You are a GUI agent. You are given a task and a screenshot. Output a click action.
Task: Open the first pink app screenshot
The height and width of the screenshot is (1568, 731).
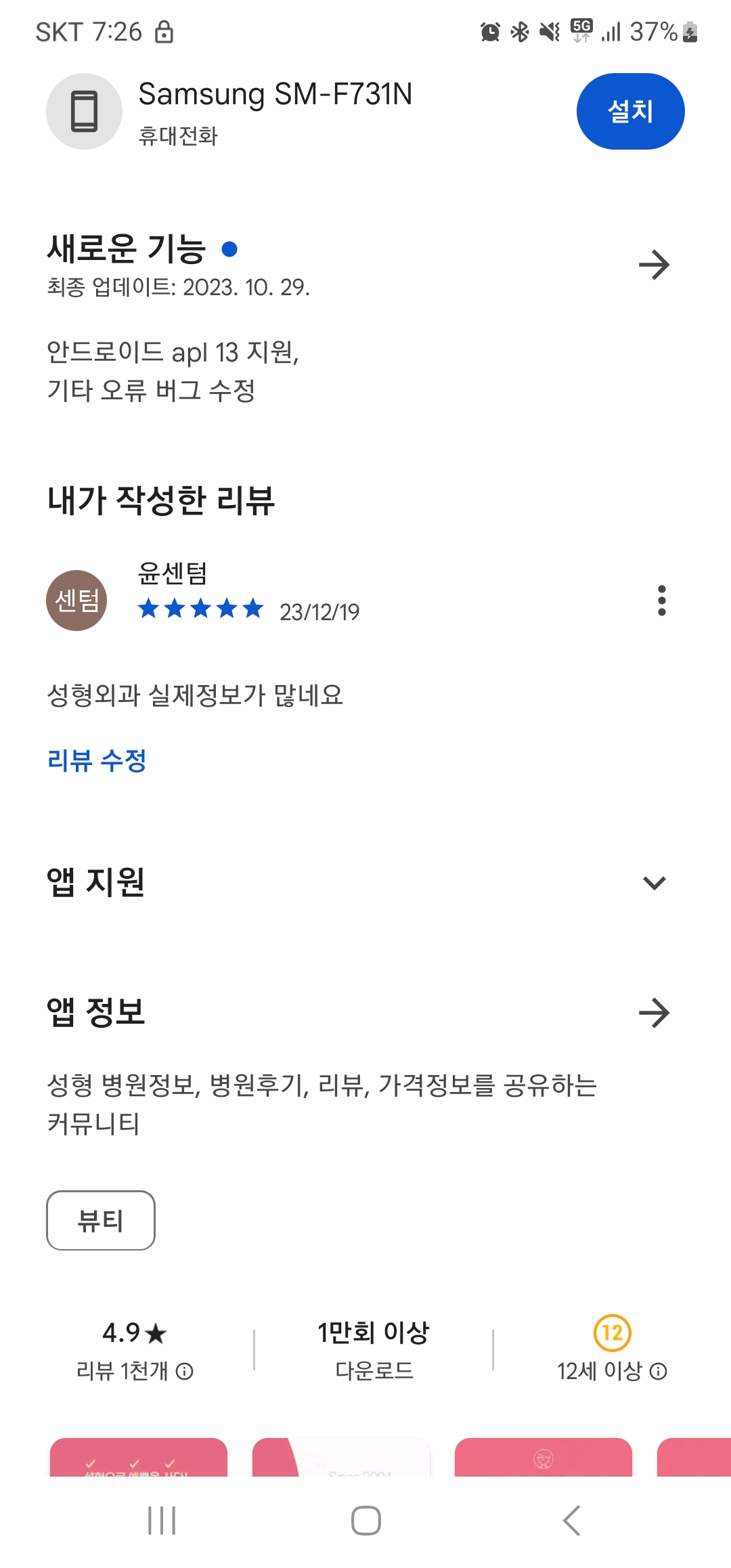pos(139,1457)
